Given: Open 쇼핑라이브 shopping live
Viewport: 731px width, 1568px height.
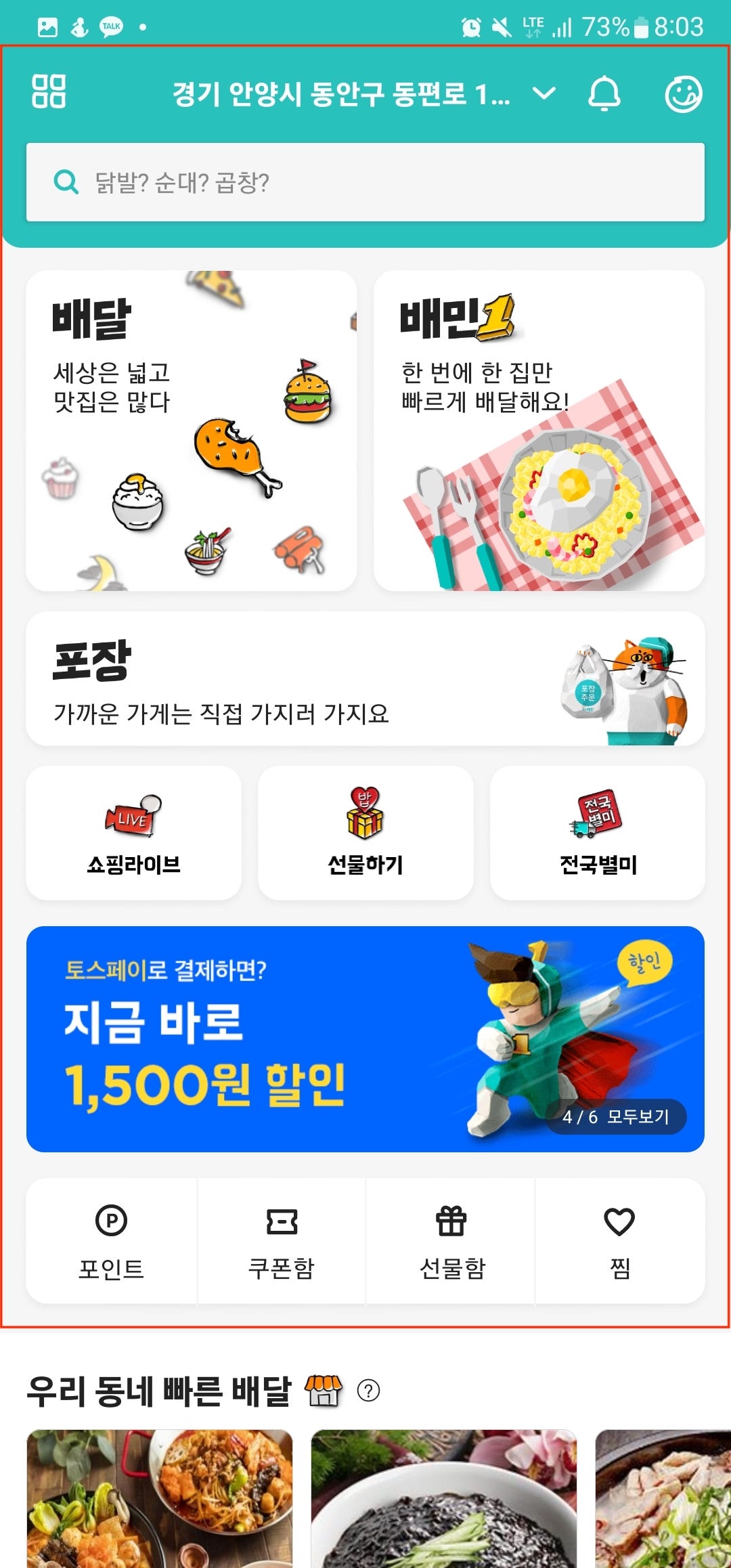Looking at the screenshot, I should (x=133, y=833).
